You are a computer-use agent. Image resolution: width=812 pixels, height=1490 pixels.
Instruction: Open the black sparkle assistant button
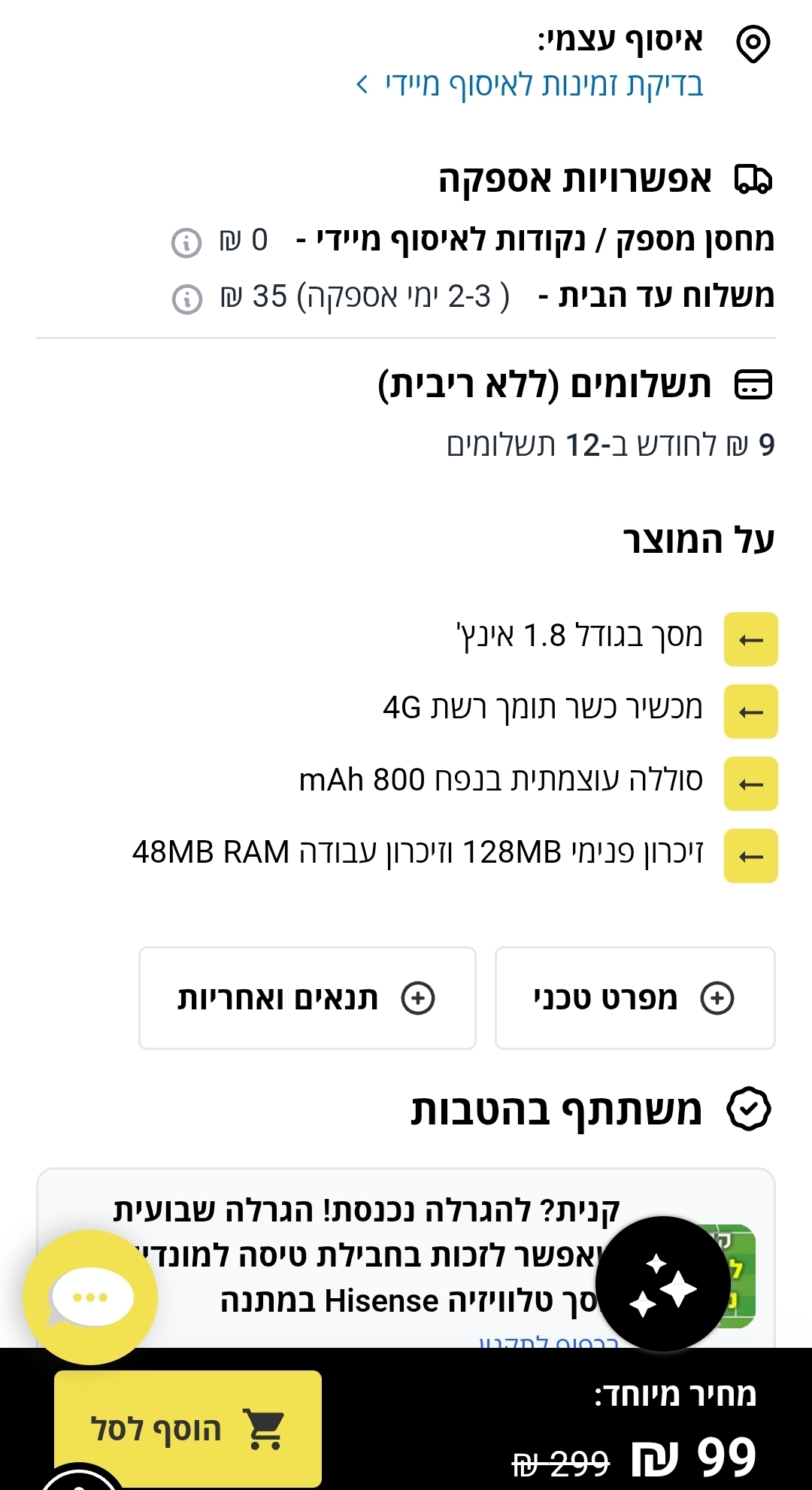[x=662, y=1283]
